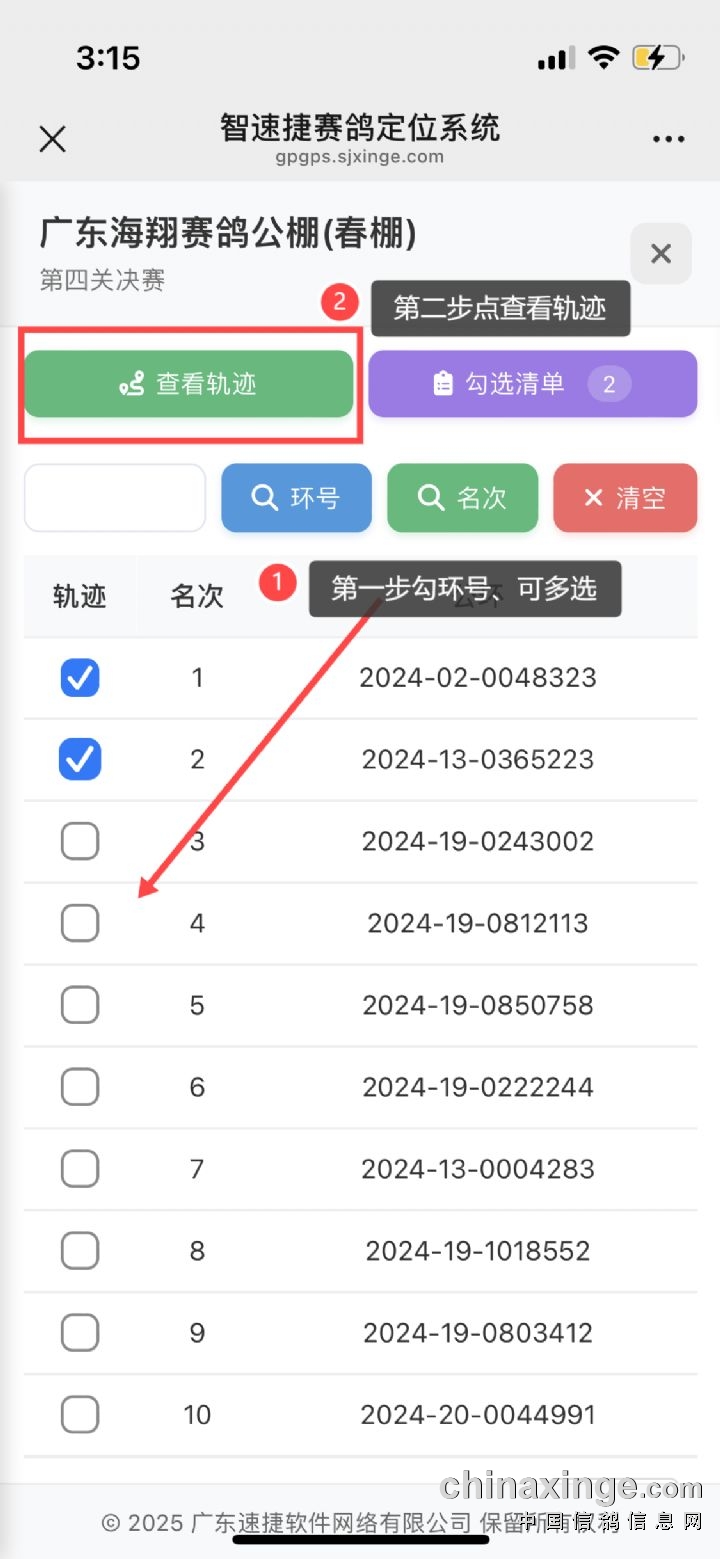Tap the 查看轨迹 button

[189, 384]
